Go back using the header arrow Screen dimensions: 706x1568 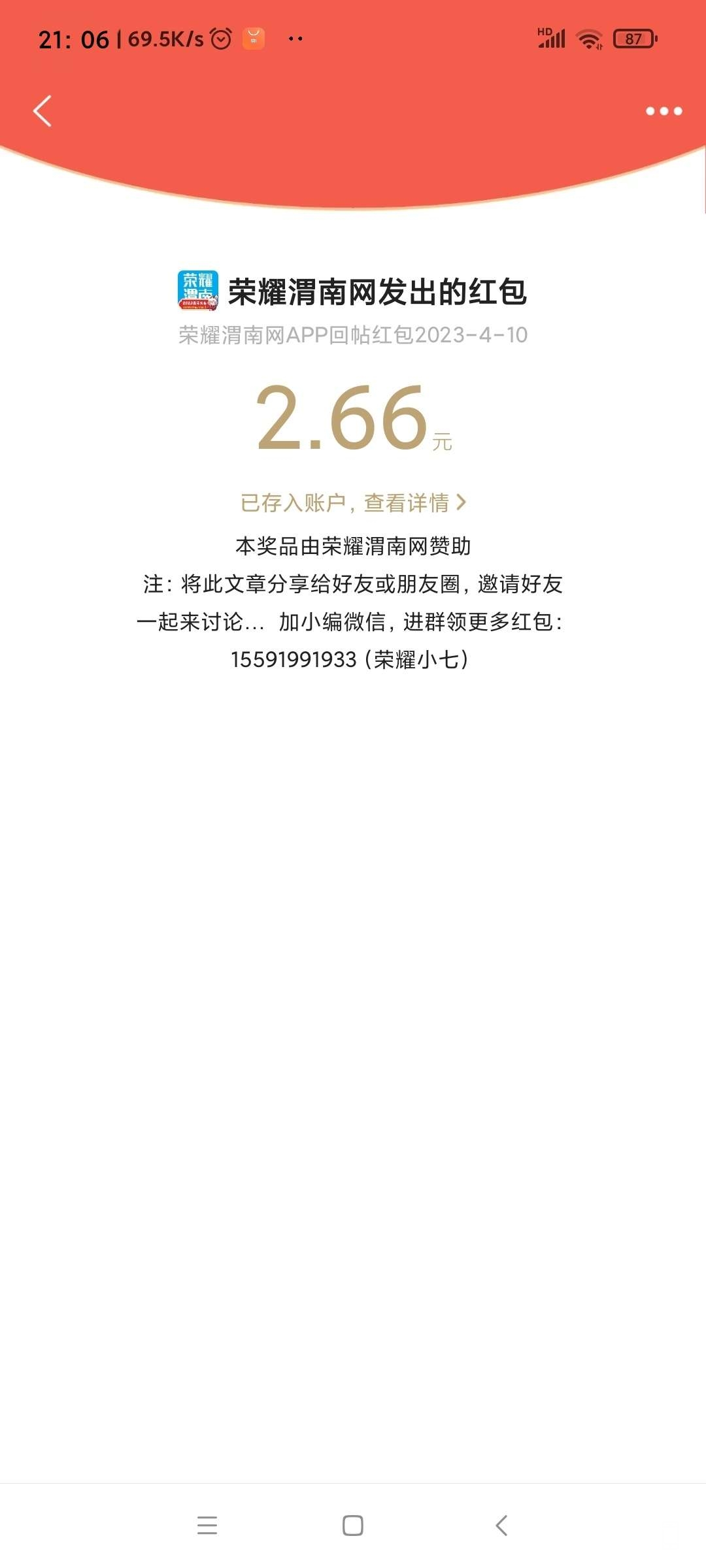[42, 110]
